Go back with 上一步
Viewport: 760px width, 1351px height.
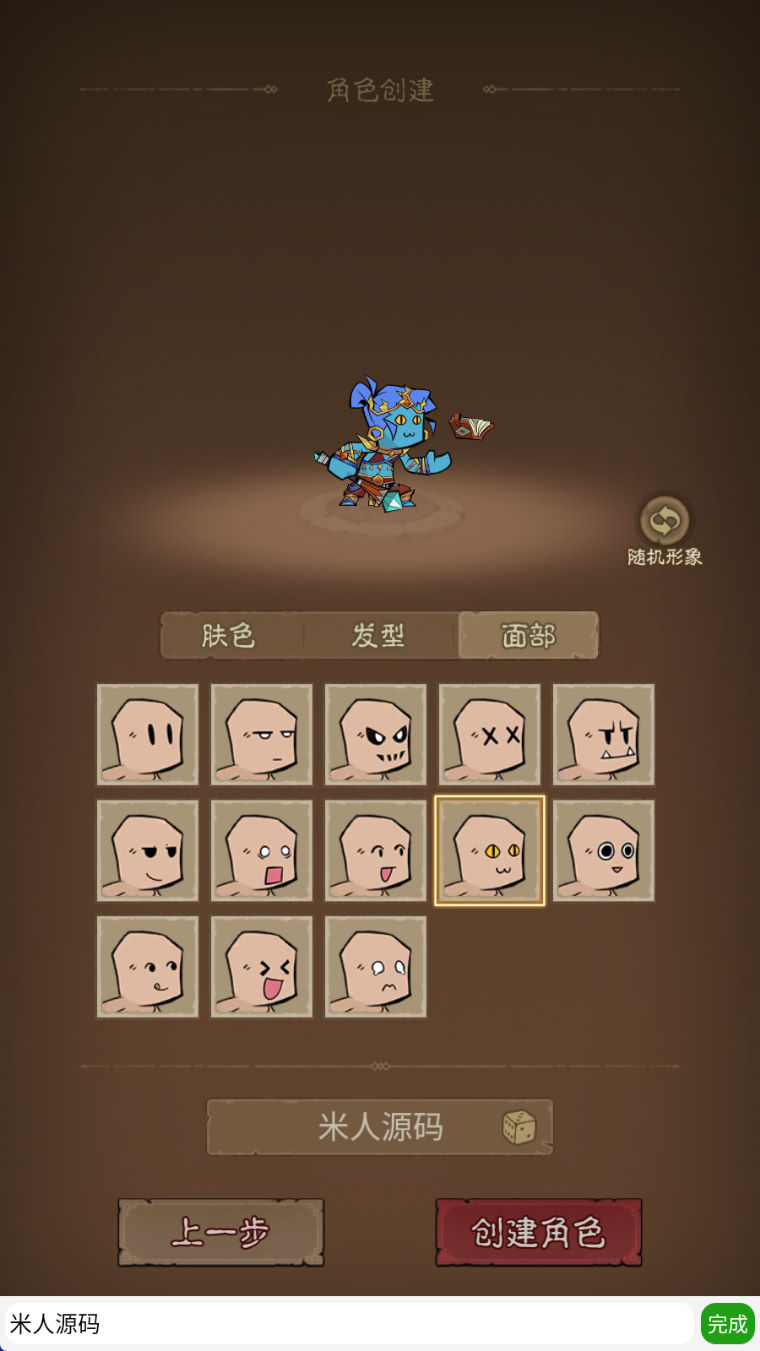(221, 1233)
